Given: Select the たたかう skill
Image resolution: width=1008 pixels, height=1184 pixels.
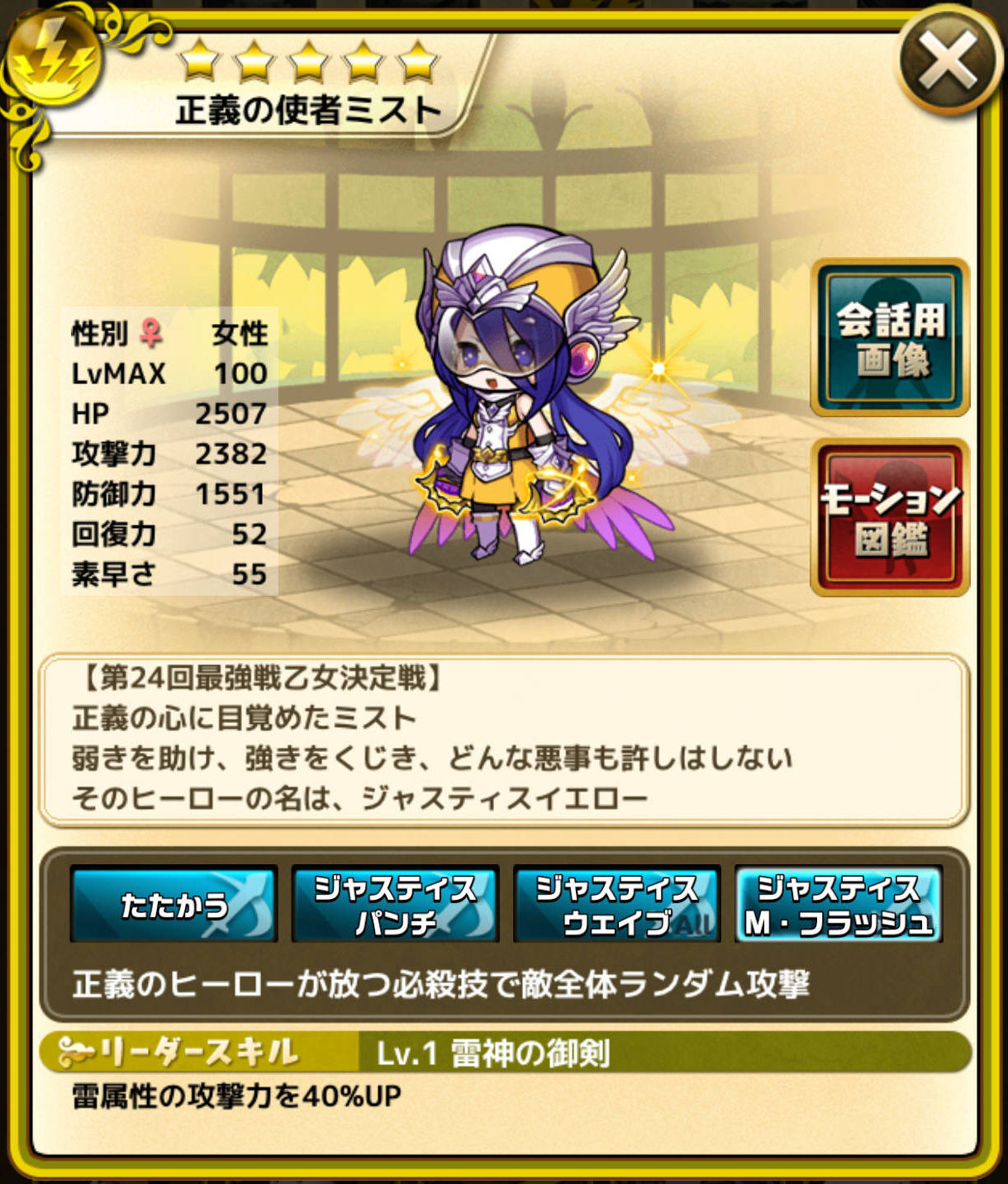Looking at the screenshot, I should pos(174,905).
